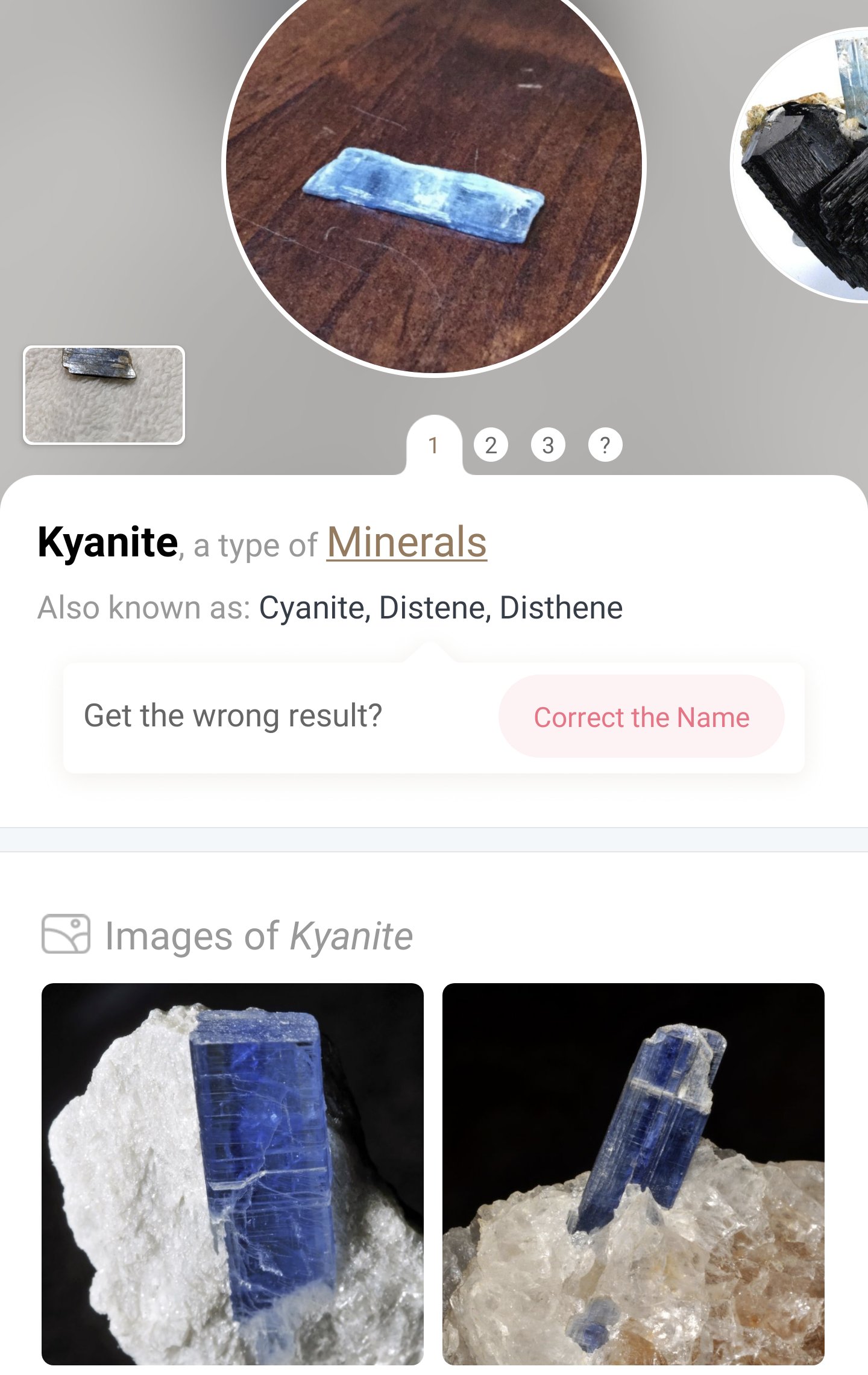868x1375 pixels.
Task: Select result tab 1
Action: (x=433, y=445)
